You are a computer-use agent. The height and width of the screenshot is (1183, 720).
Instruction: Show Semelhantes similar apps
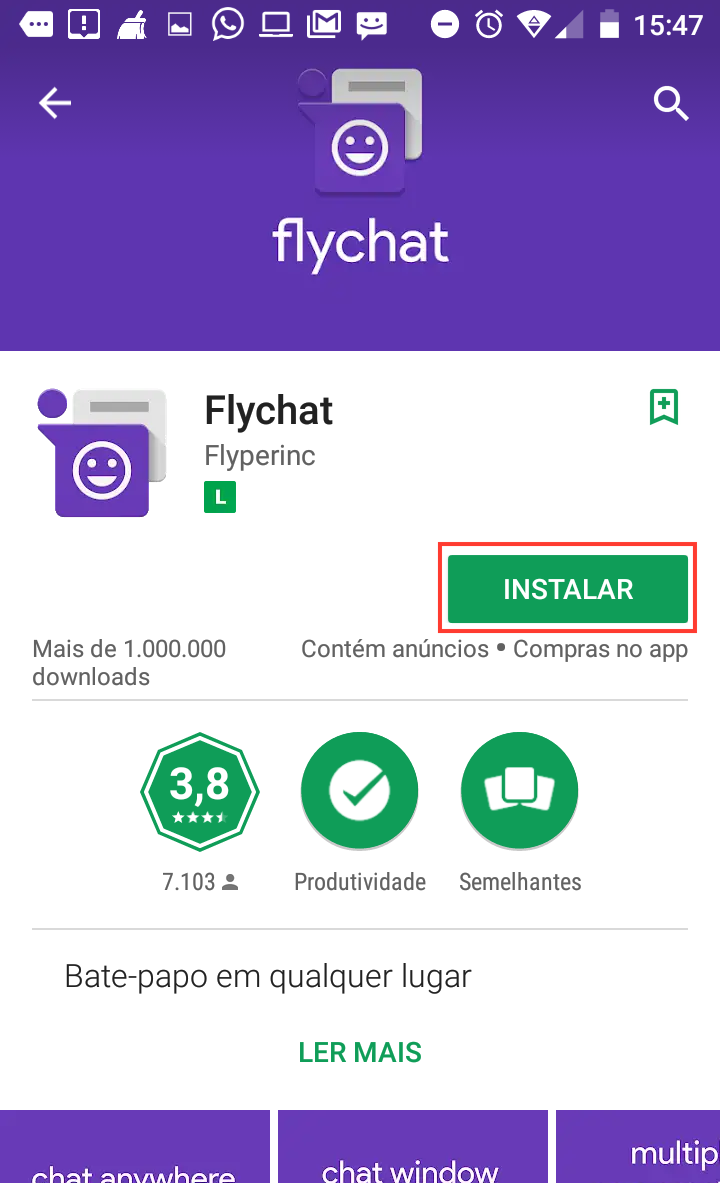point(519,791)
